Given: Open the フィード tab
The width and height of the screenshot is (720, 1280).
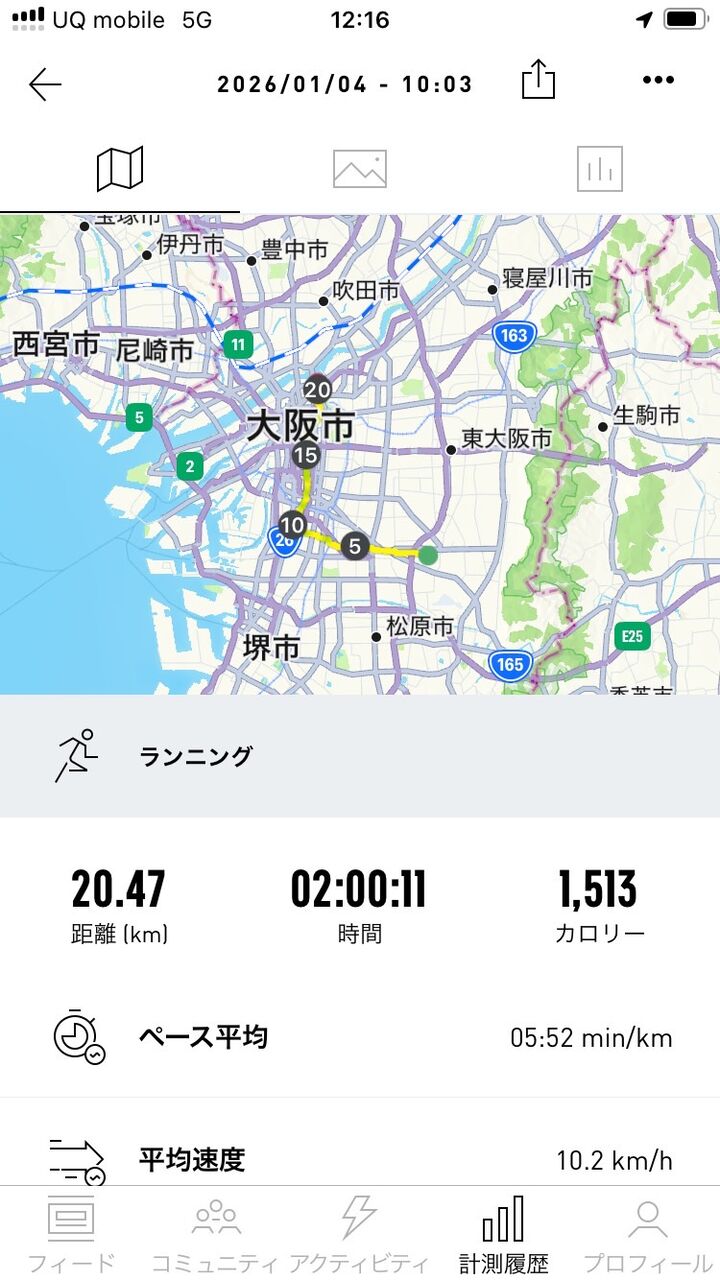Looking at the screenshot, I should (71, 1234).
